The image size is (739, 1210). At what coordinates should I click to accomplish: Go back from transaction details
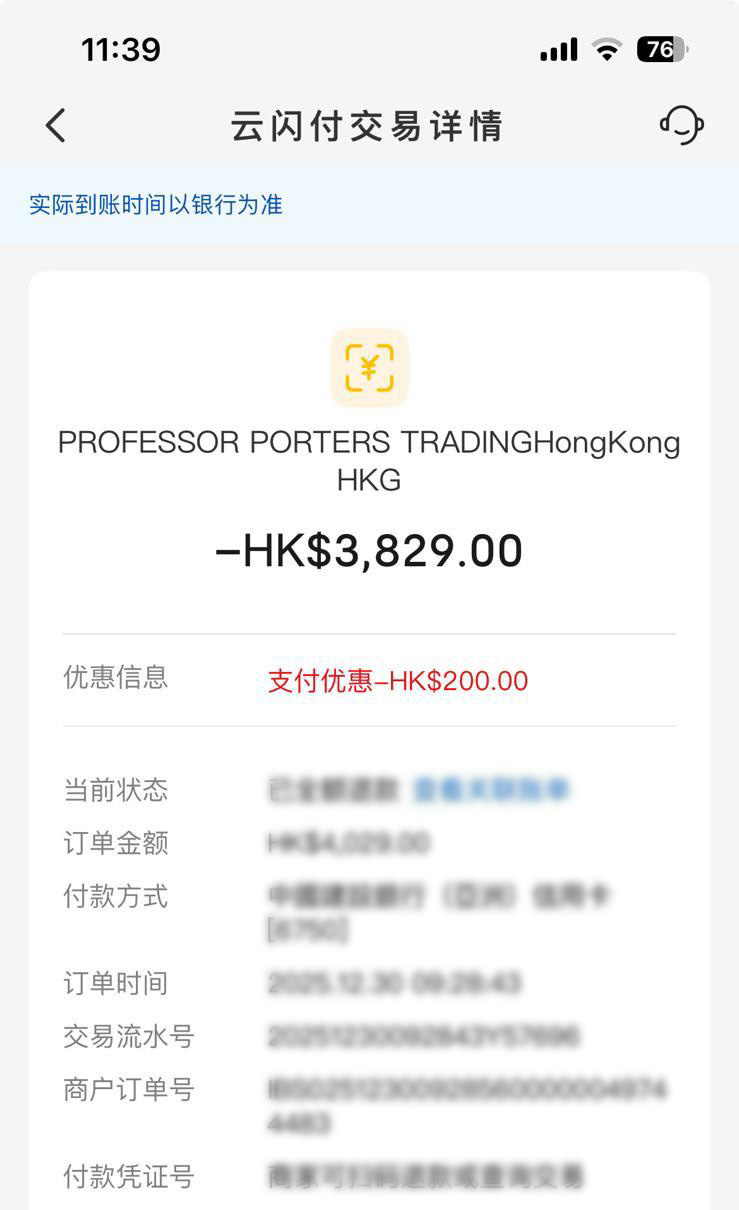[x=56, y=126]
